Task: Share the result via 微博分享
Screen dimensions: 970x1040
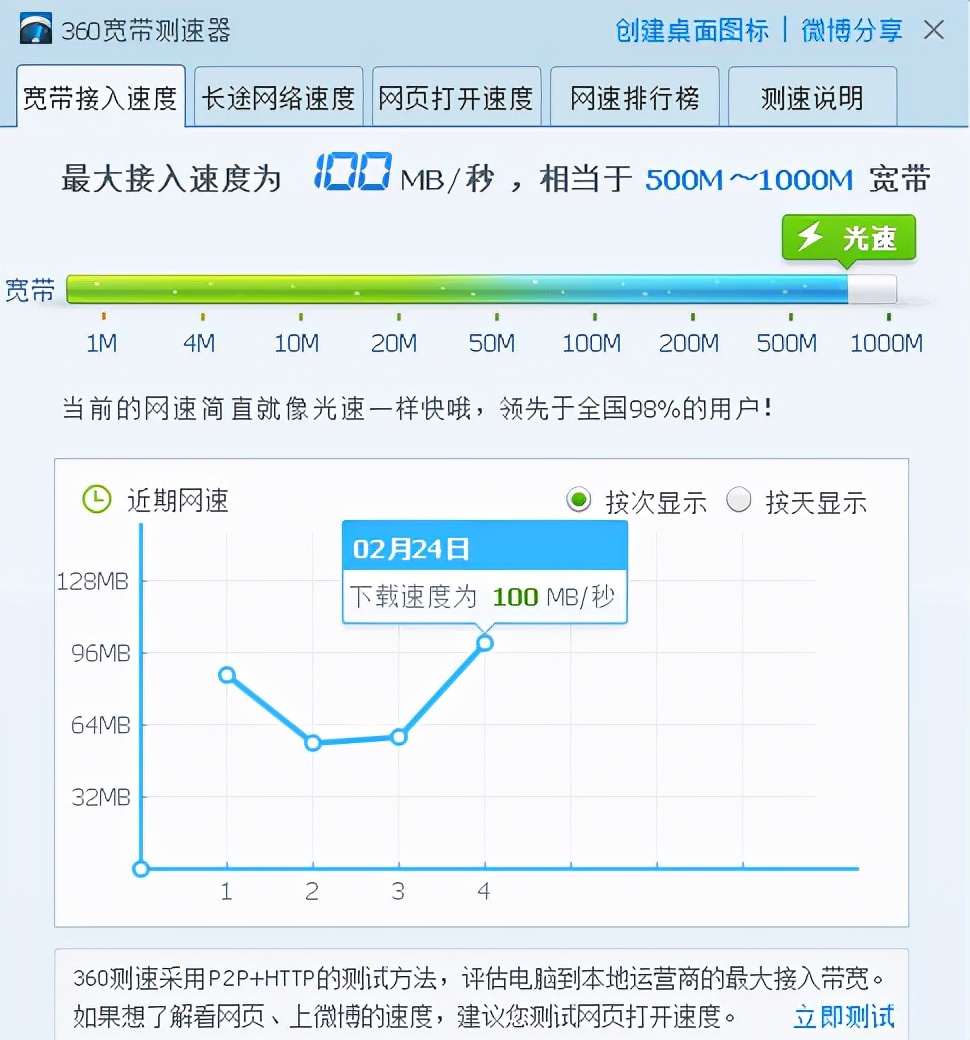Action: tap(852, 30)
